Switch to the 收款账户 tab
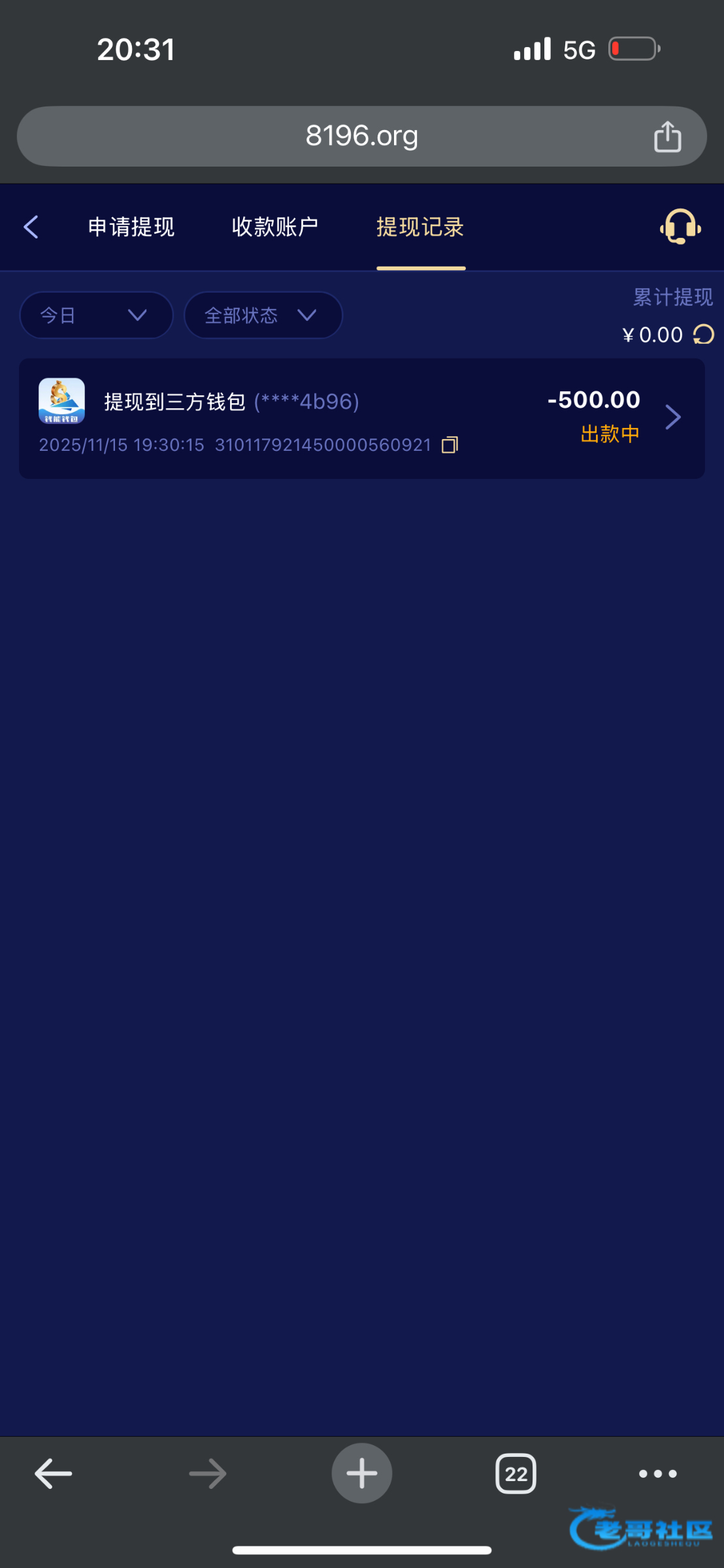This screenshot has width=724, height=1568. tap(275, 227)
